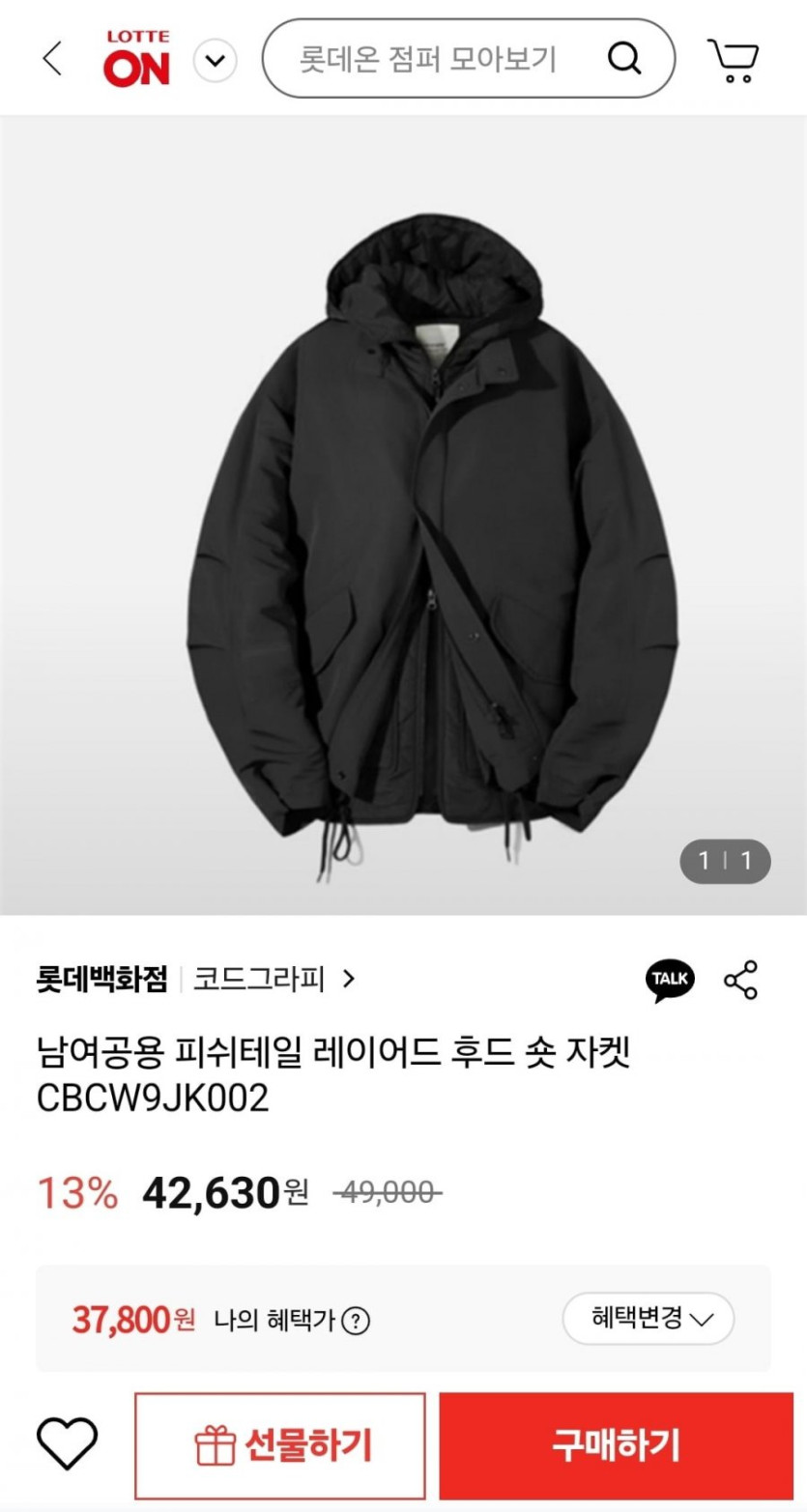
Task: Tap the magnifier search icon
Action: coord(624,59)
